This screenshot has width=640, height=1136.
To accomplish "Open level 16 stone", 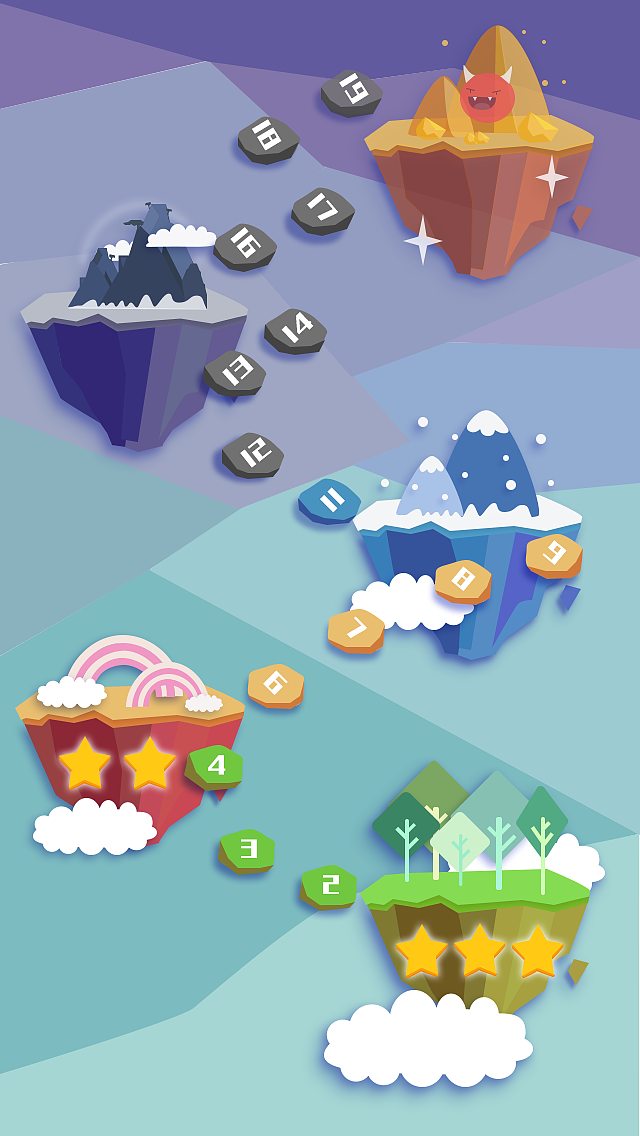I will (x=245, y=246).
